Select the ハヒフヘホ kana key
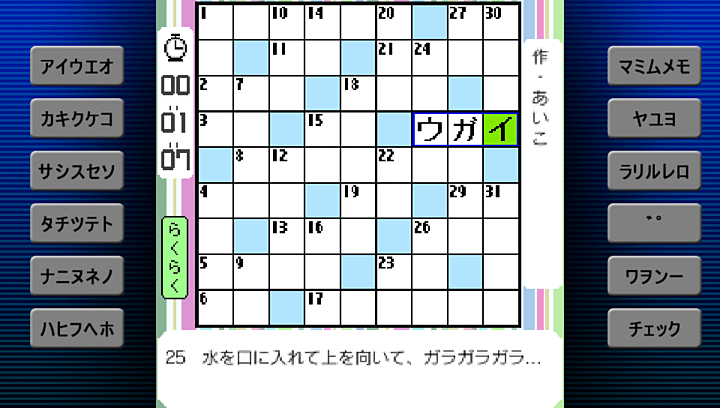The height and width of the screenshot is (408, 720). pyautogui.click(x=76, y=327)
